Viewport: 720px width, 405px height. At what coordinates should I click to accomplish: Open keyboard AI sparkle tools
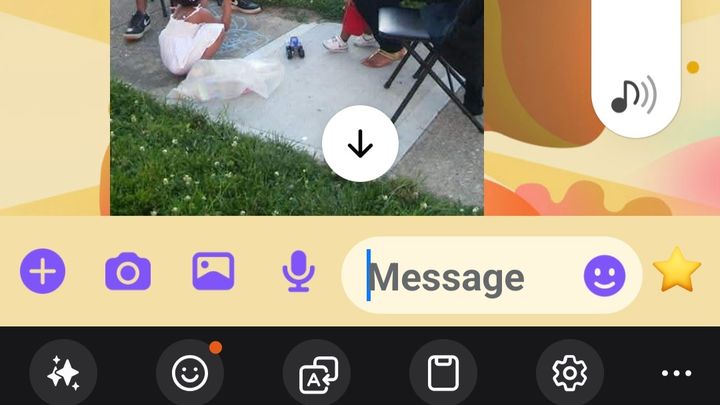point(63,374)
